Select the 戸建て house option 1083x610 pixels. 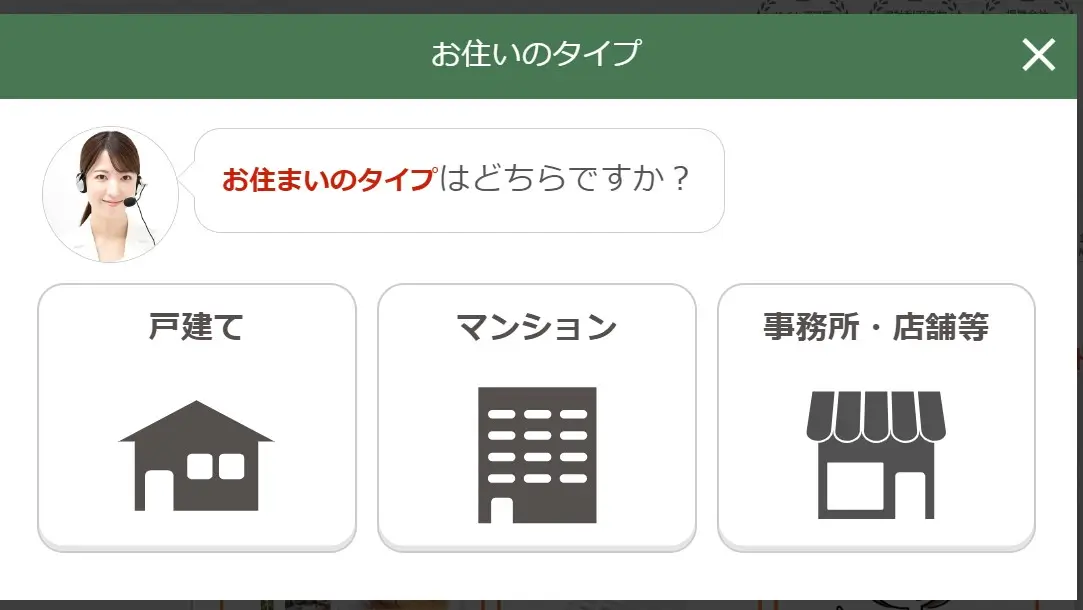point(197,416)
